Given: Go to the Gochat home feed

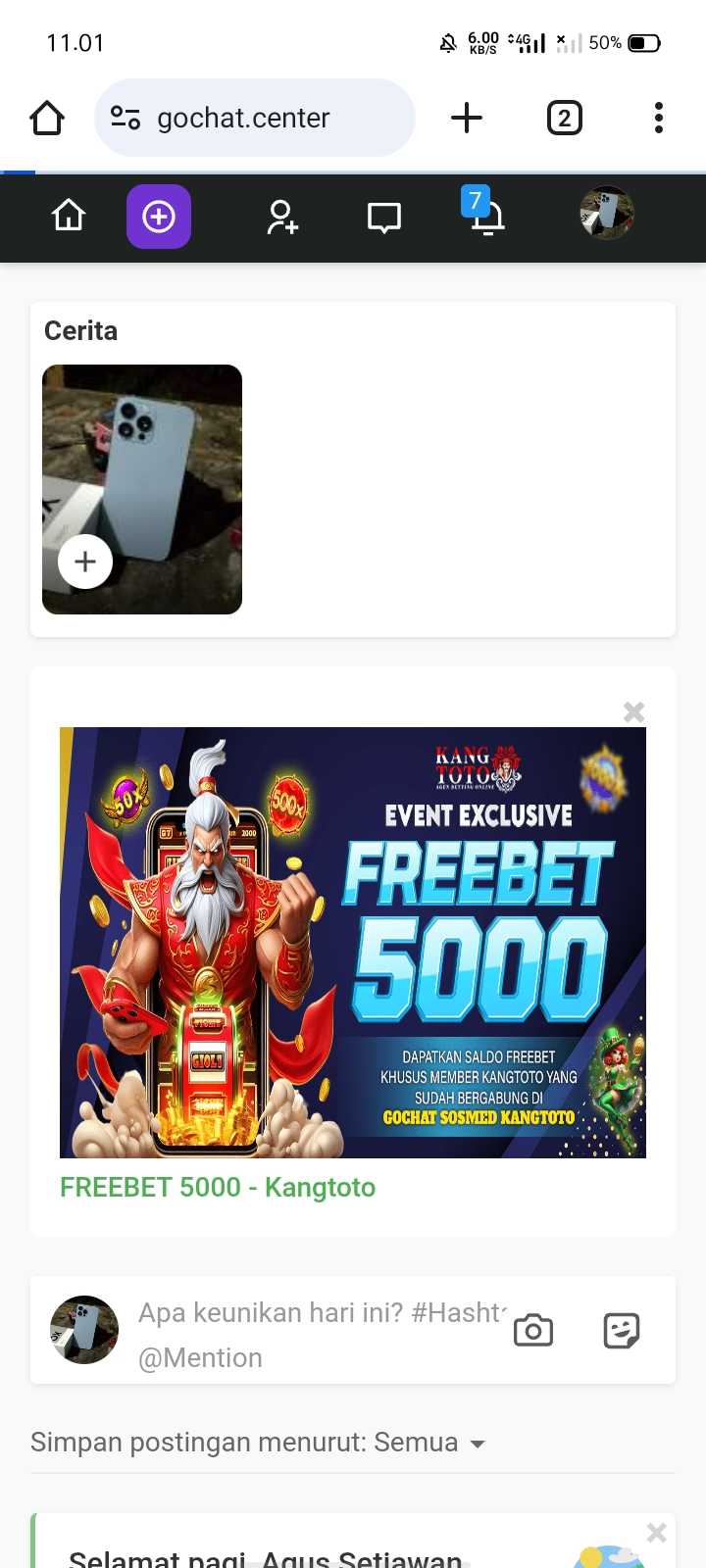Looking at the screenshot, I should 69,216.
